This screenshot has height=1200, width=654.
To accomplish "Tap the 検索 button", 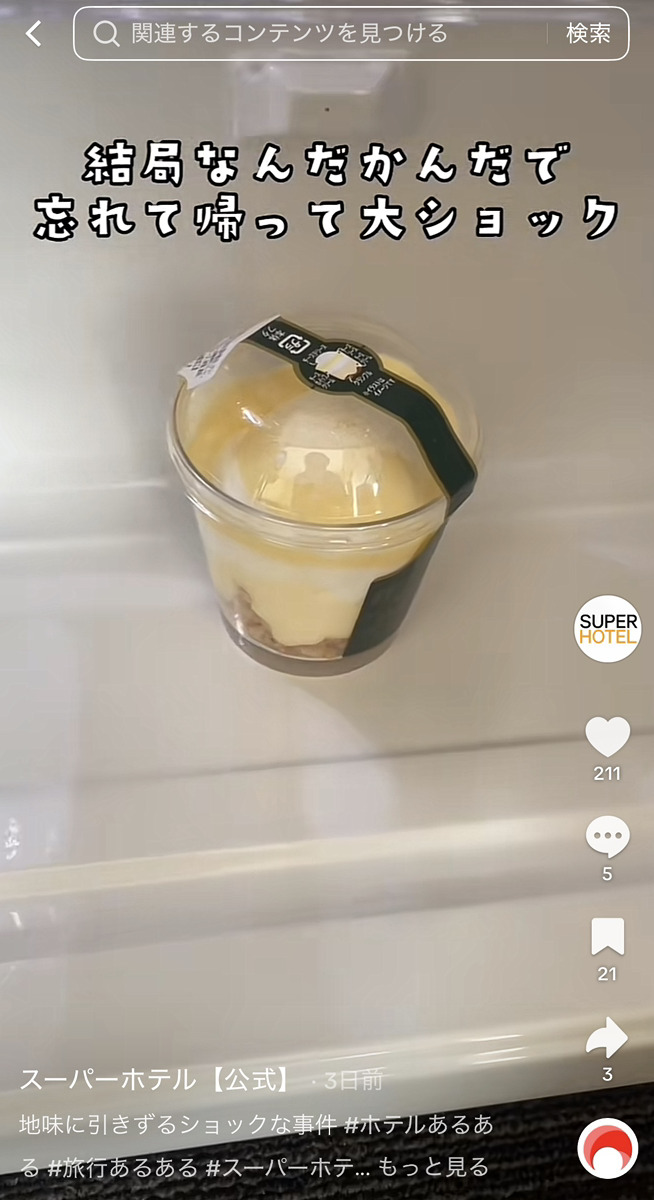I will tap(588, 34).
